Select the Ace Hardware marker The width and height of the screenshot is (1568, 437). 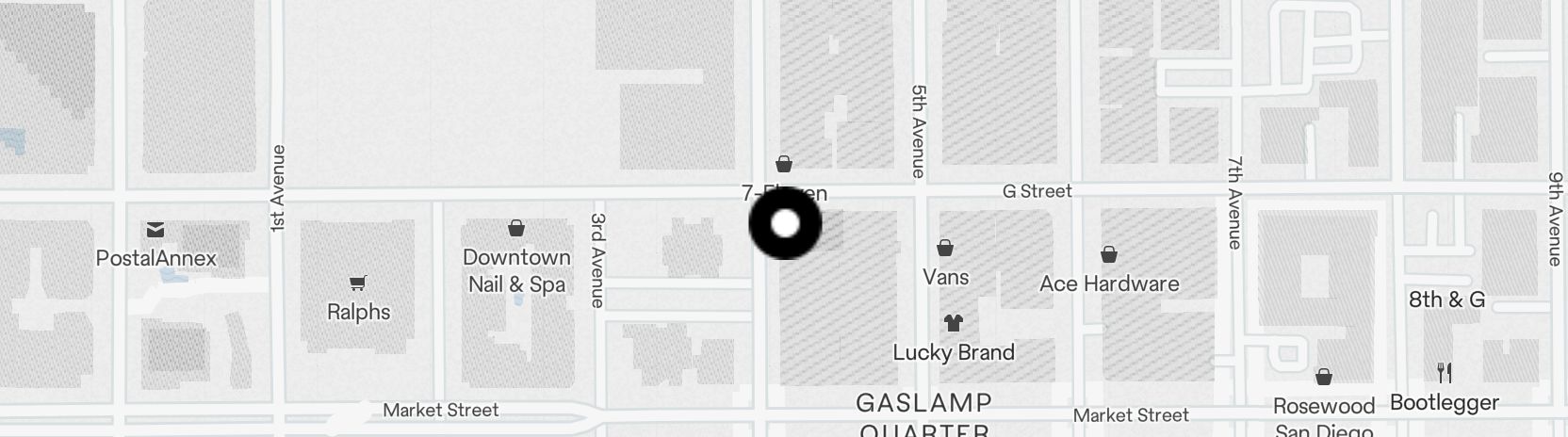pyautogui.click(x=1109, y=255)
